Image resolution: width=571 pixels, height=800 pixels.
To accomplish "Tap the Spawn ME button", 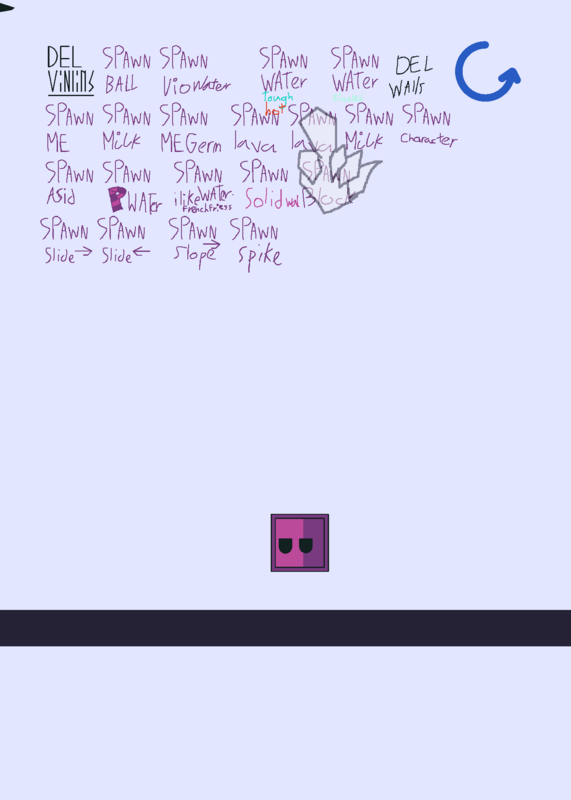I will pos(69,129).
